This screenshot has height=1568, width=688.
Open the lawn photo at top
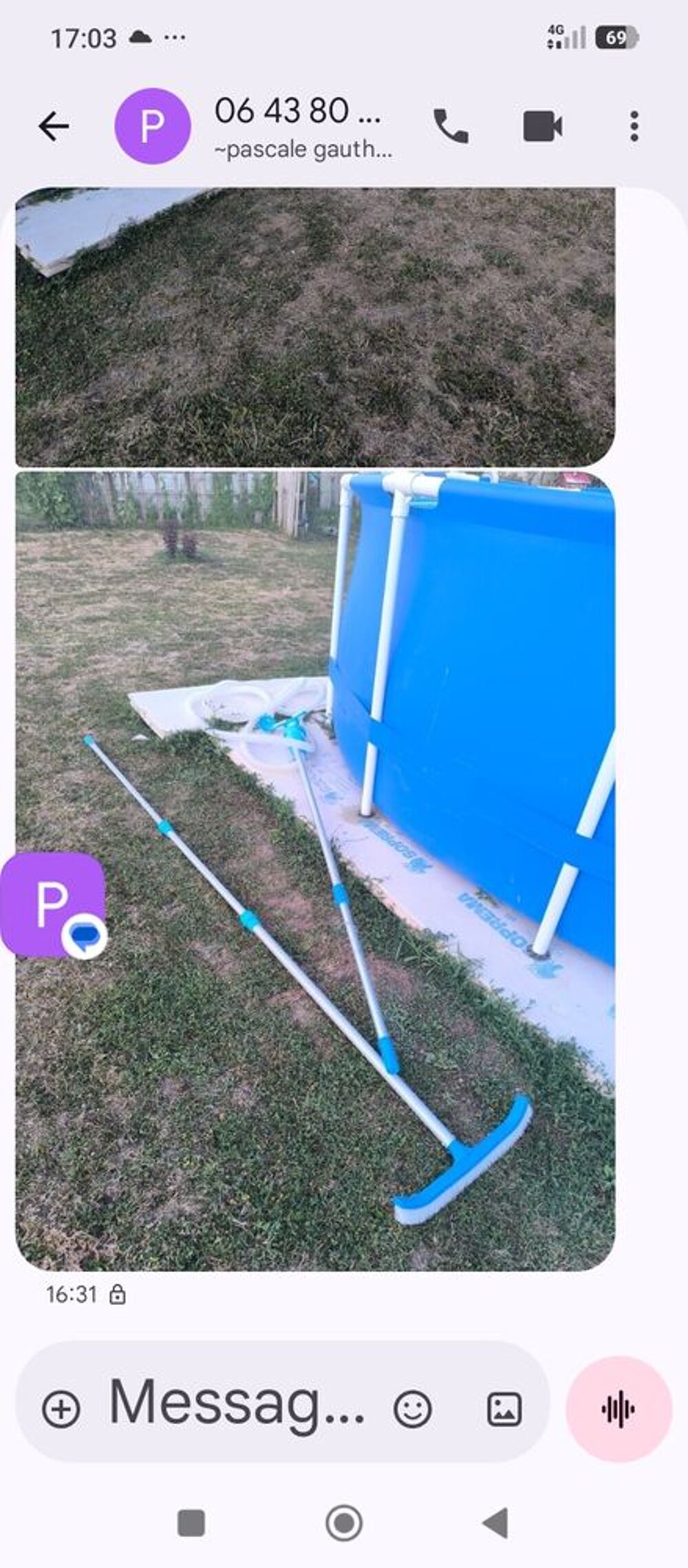315,327
